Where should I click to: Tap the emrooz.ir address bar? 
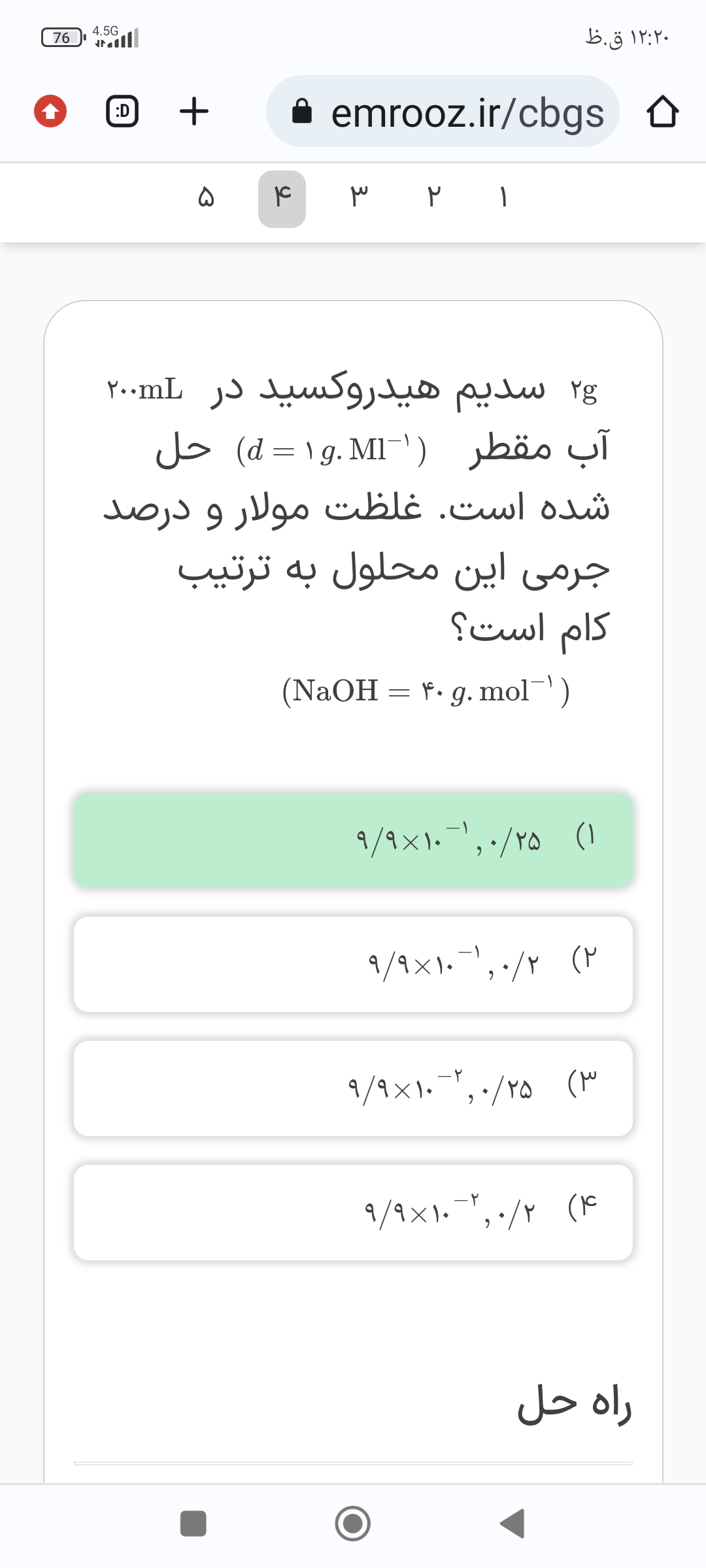pyautogui.click(x=443, y=112)
